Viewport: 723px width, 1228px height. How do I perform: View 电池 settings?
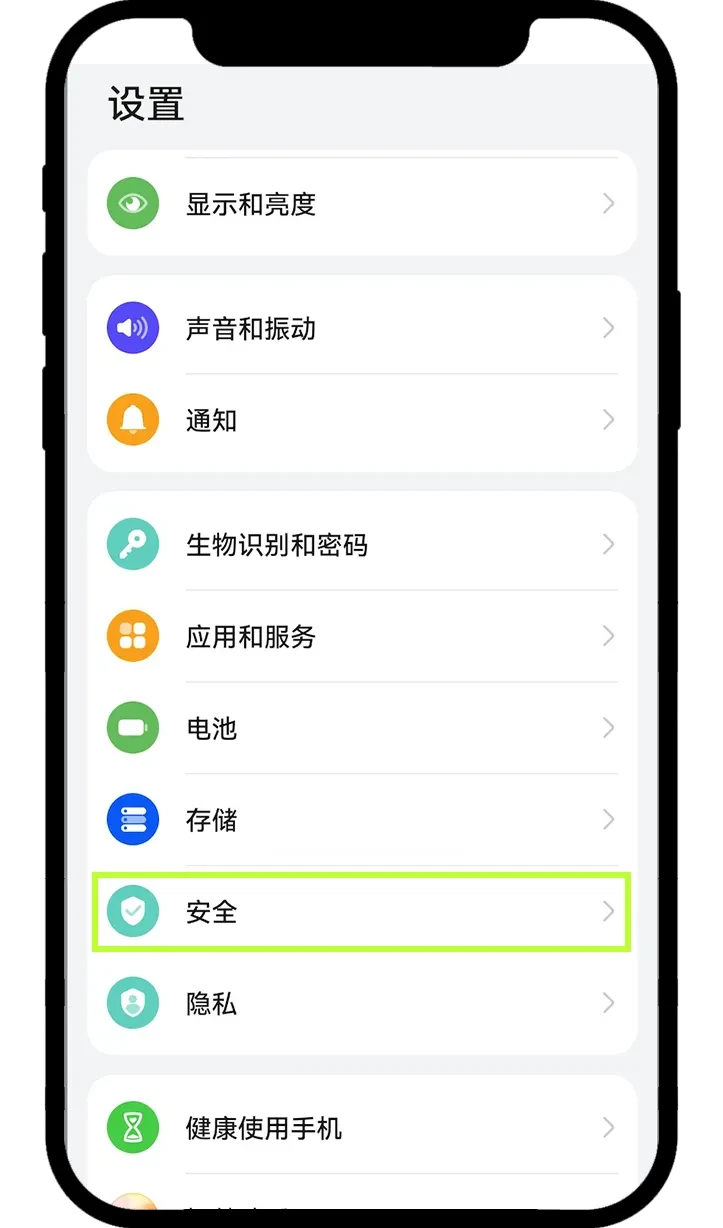coord(360,728)
